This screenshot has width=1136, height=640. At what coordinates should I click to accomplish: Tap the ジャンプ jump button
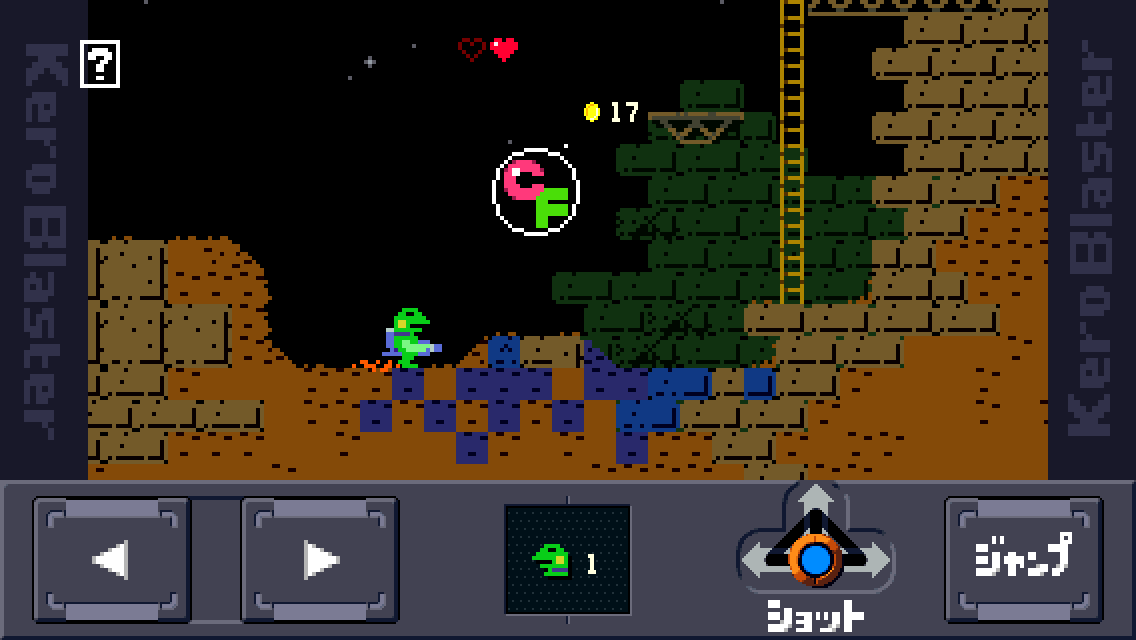[x=1023, y=558]
